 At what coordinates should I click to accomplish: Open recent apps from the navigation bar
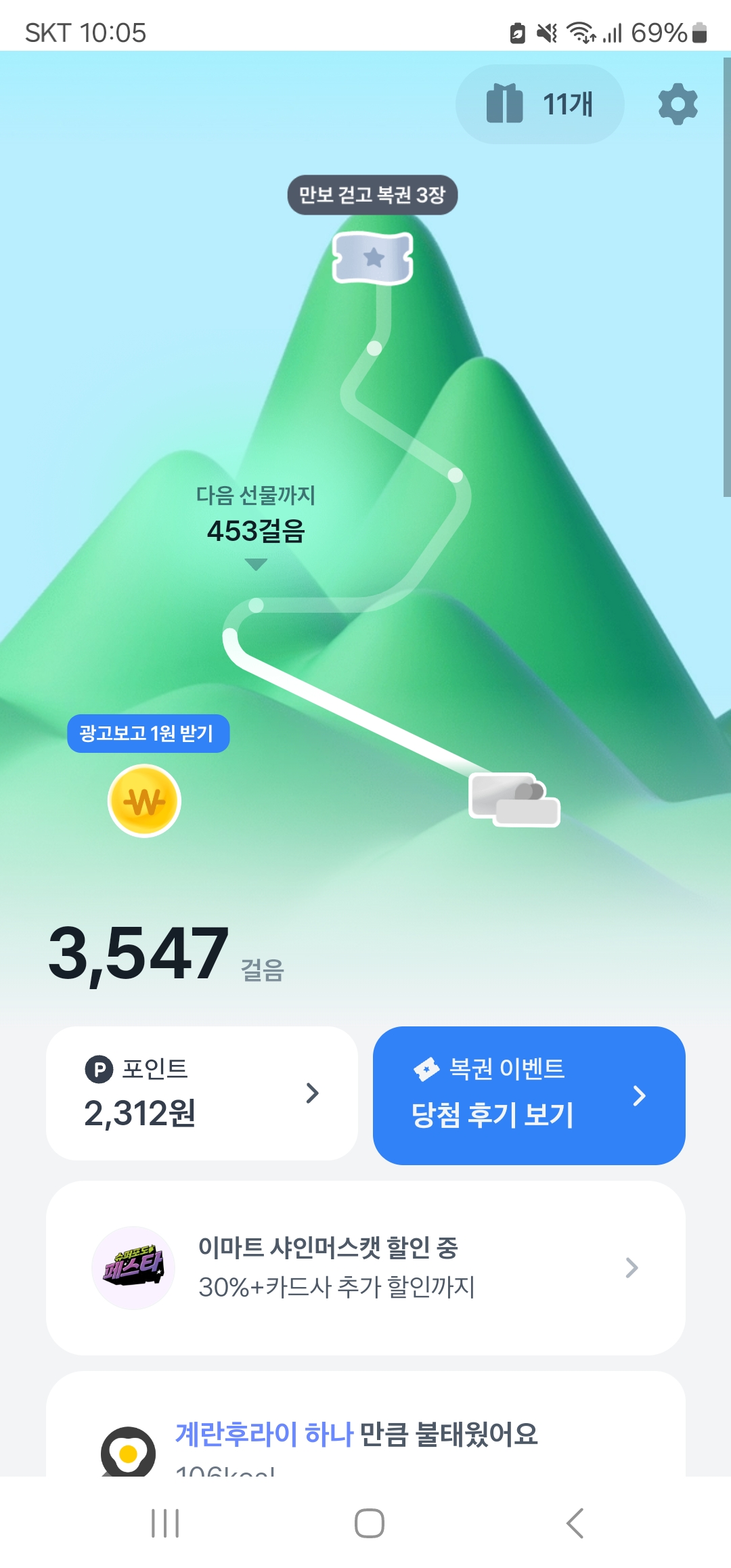coord(165,1523)
